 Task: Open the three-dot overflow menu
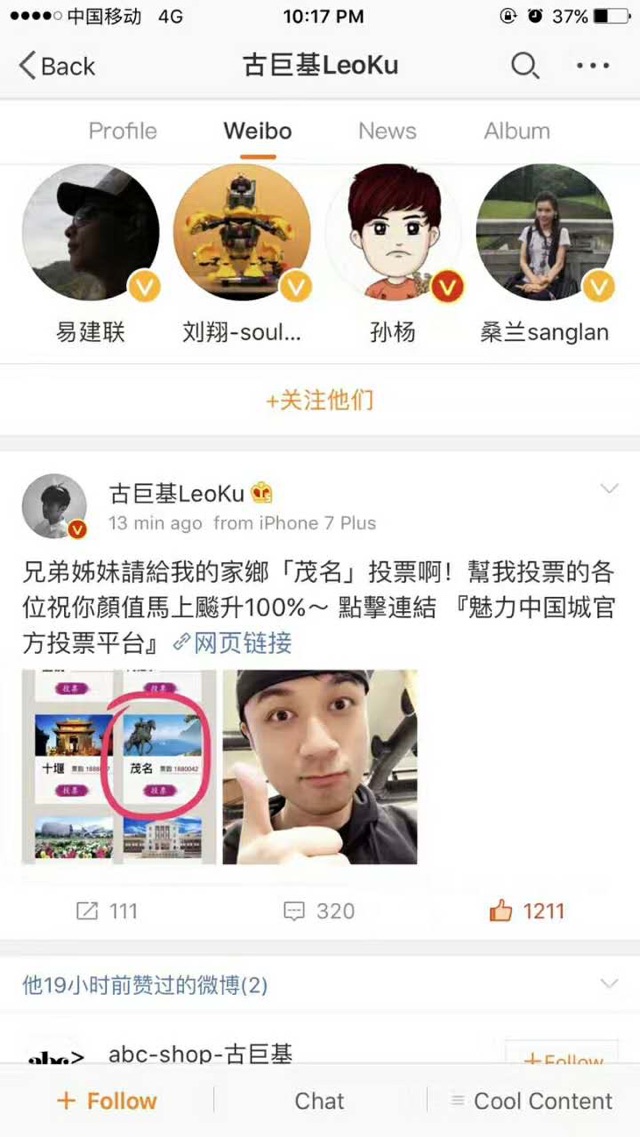coord(593,66)
